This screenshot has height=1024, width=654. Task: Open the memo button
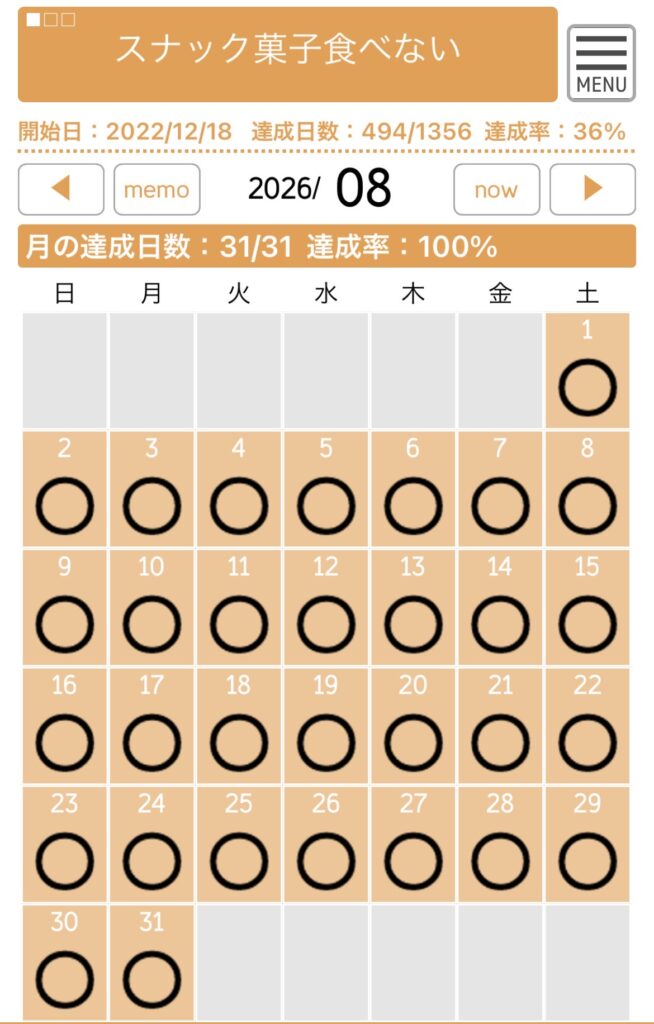[157, 189]
